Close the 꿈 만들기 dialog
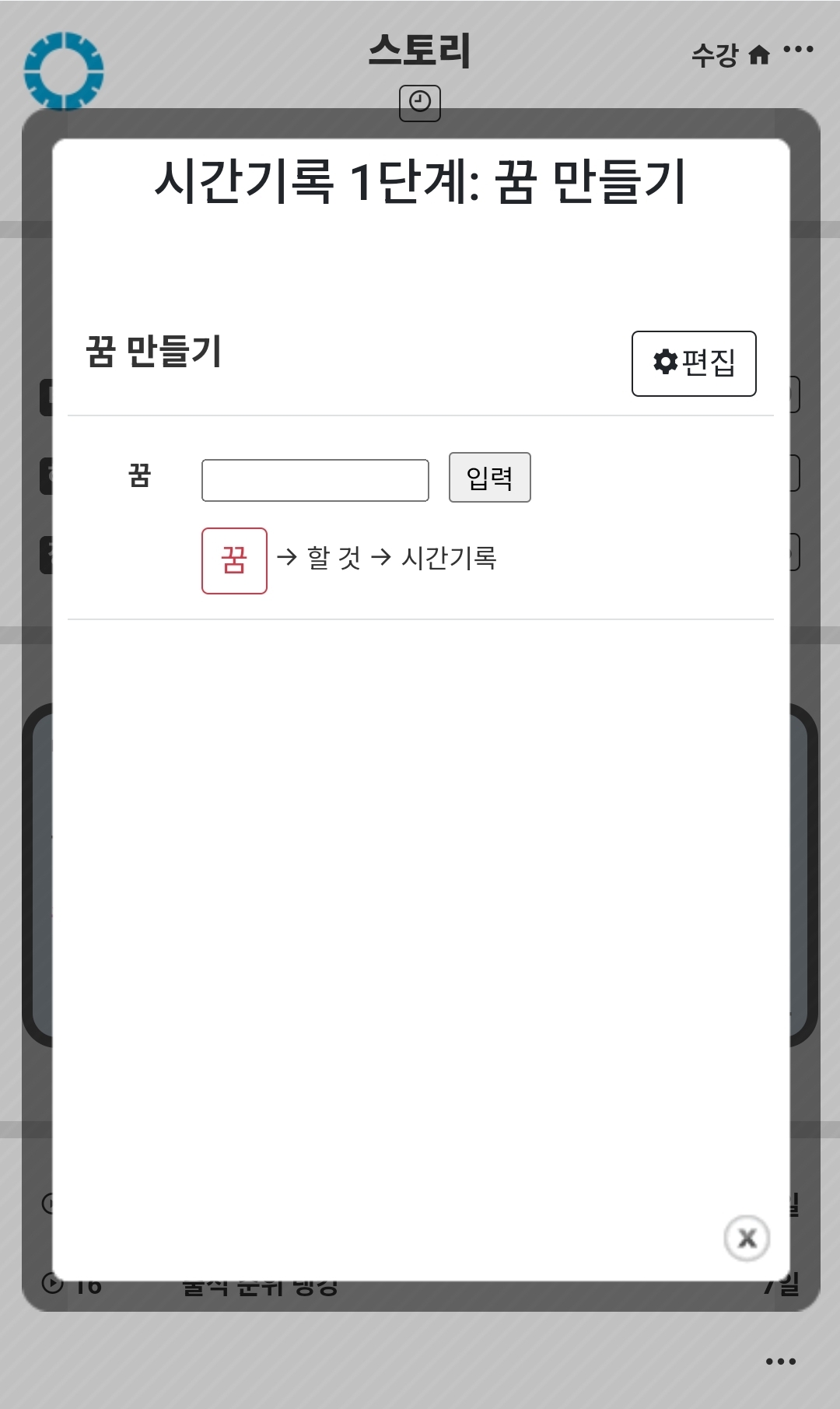 point(747,1237)
